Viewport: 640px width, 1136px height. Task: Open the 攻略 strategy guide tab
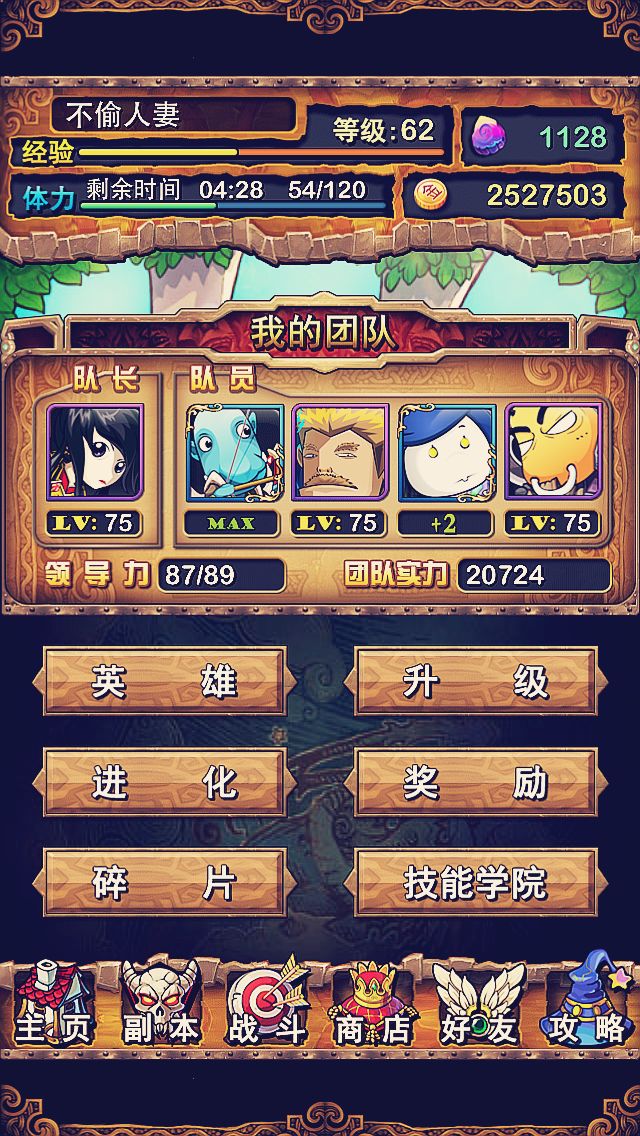[x=586, y=1004]
